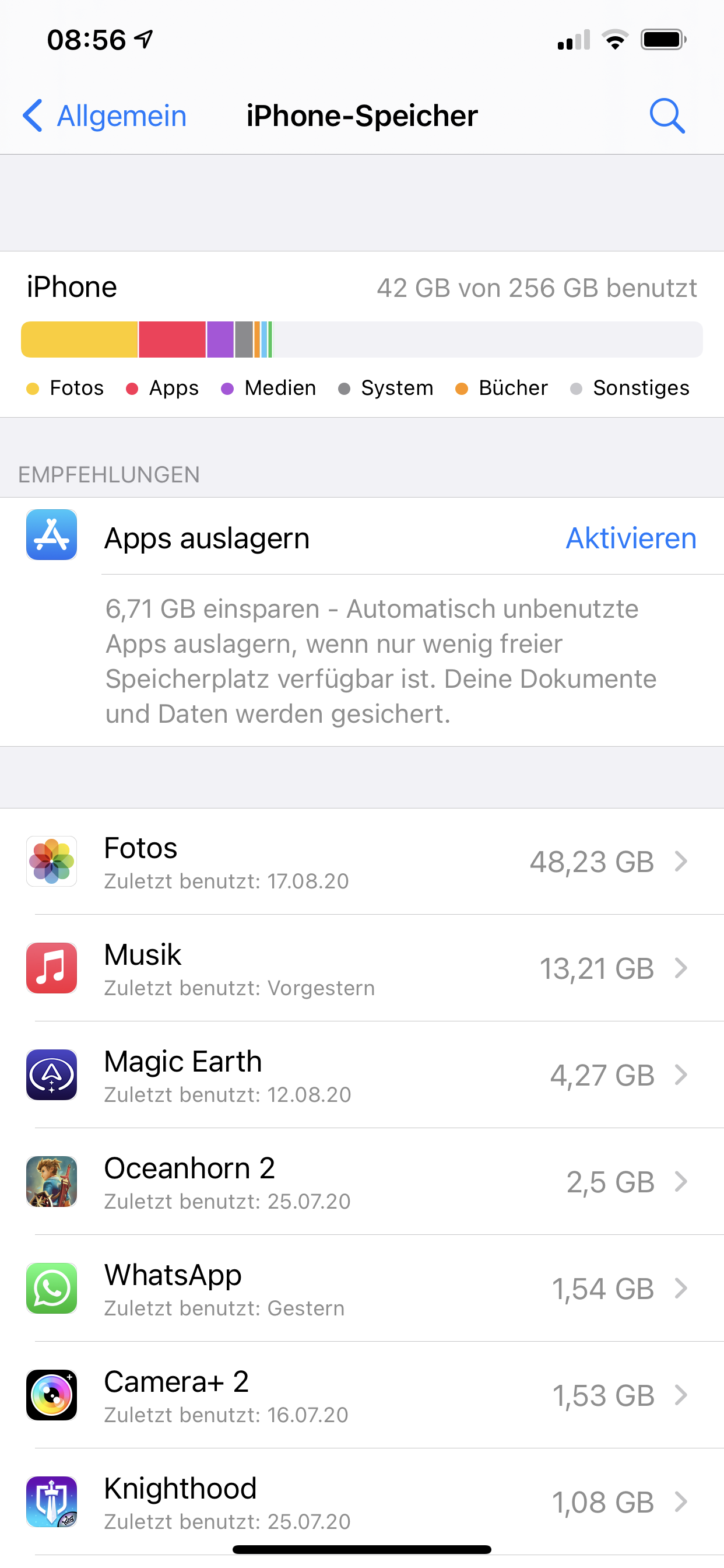Tap the App Store icon beside Apps auslagern
Viewport: 724px width, 1568px height.
[52, 535]
